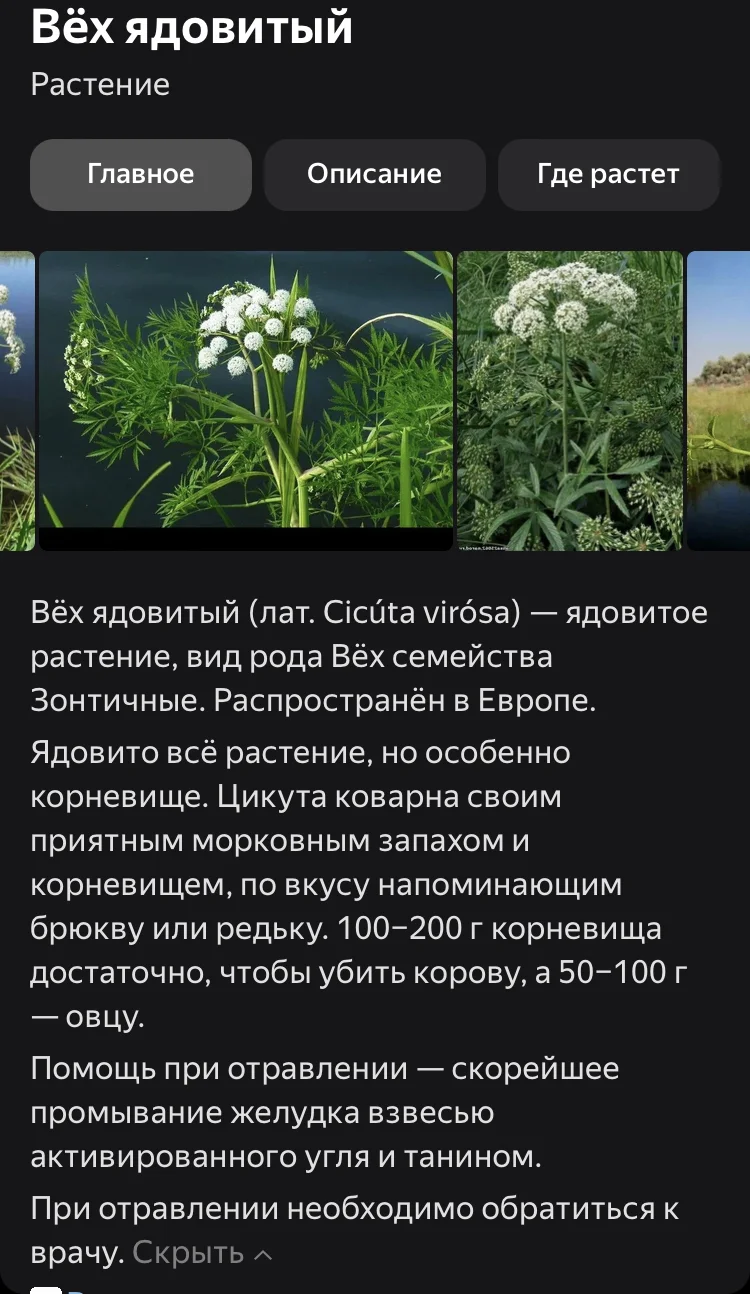The width and height of the screenshot is (750, 1294).
Task: Open the first photo of the plant
Action: point(246,400)
